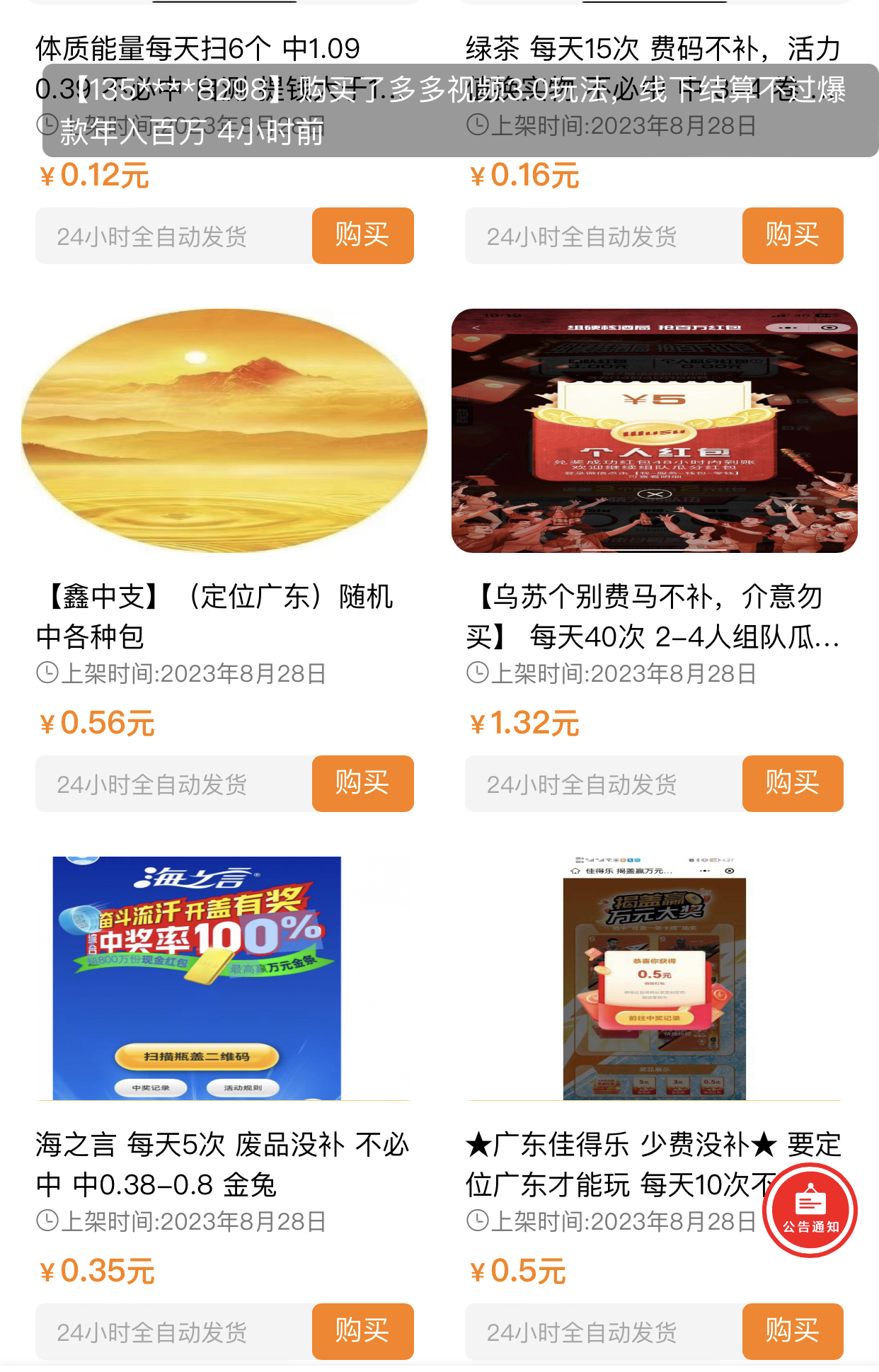Open the 鑫中支 golden mountain product image

pos(224,430)
